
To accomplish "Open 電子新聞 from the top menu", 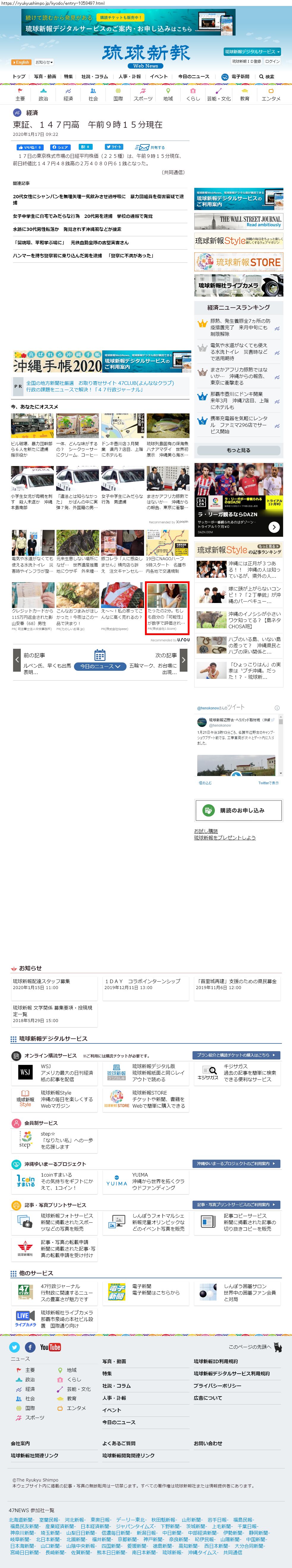I will tap(237, 77).
